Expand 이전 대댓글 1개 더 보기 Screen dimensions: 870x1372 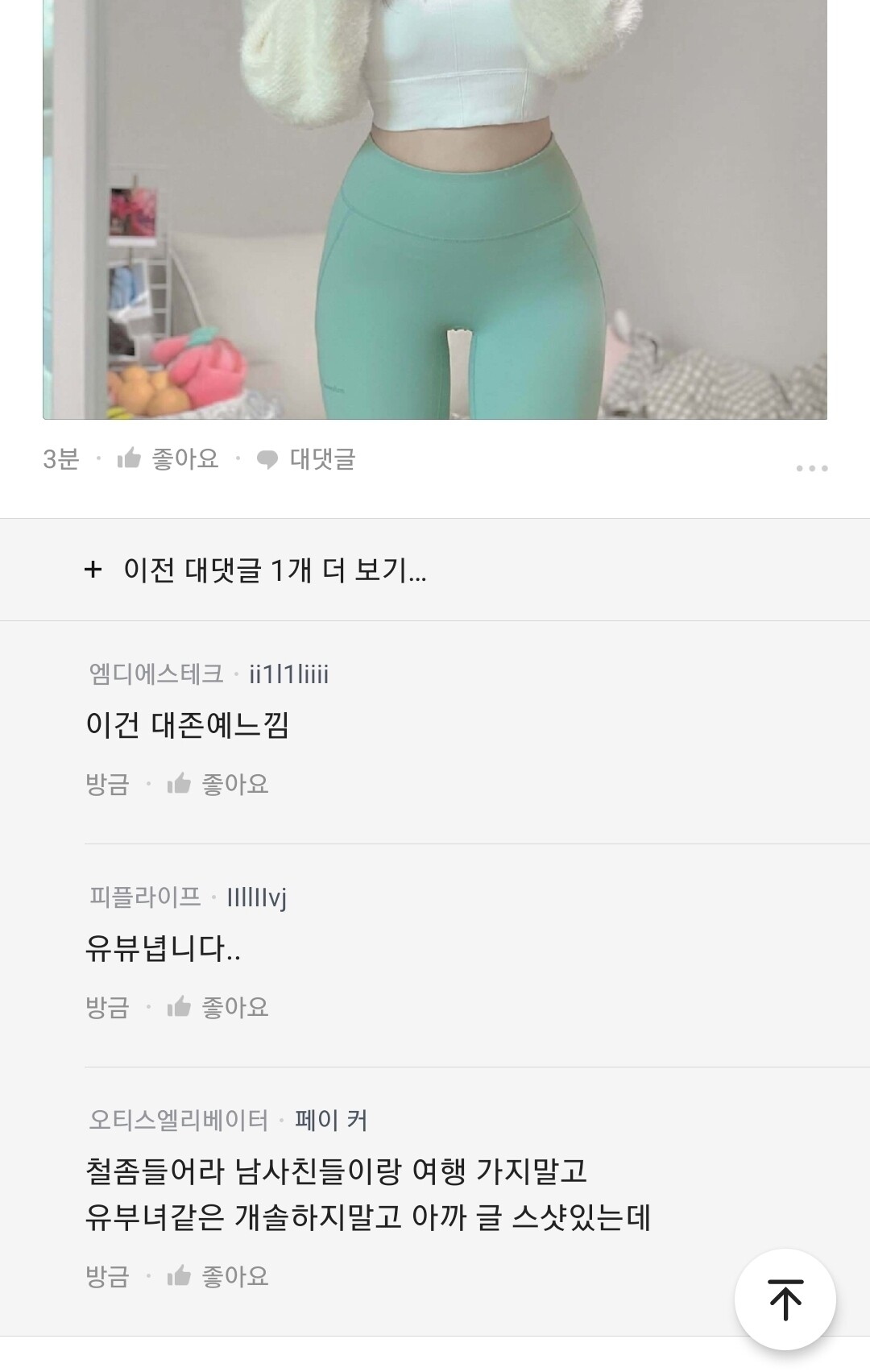coord(256,570)
